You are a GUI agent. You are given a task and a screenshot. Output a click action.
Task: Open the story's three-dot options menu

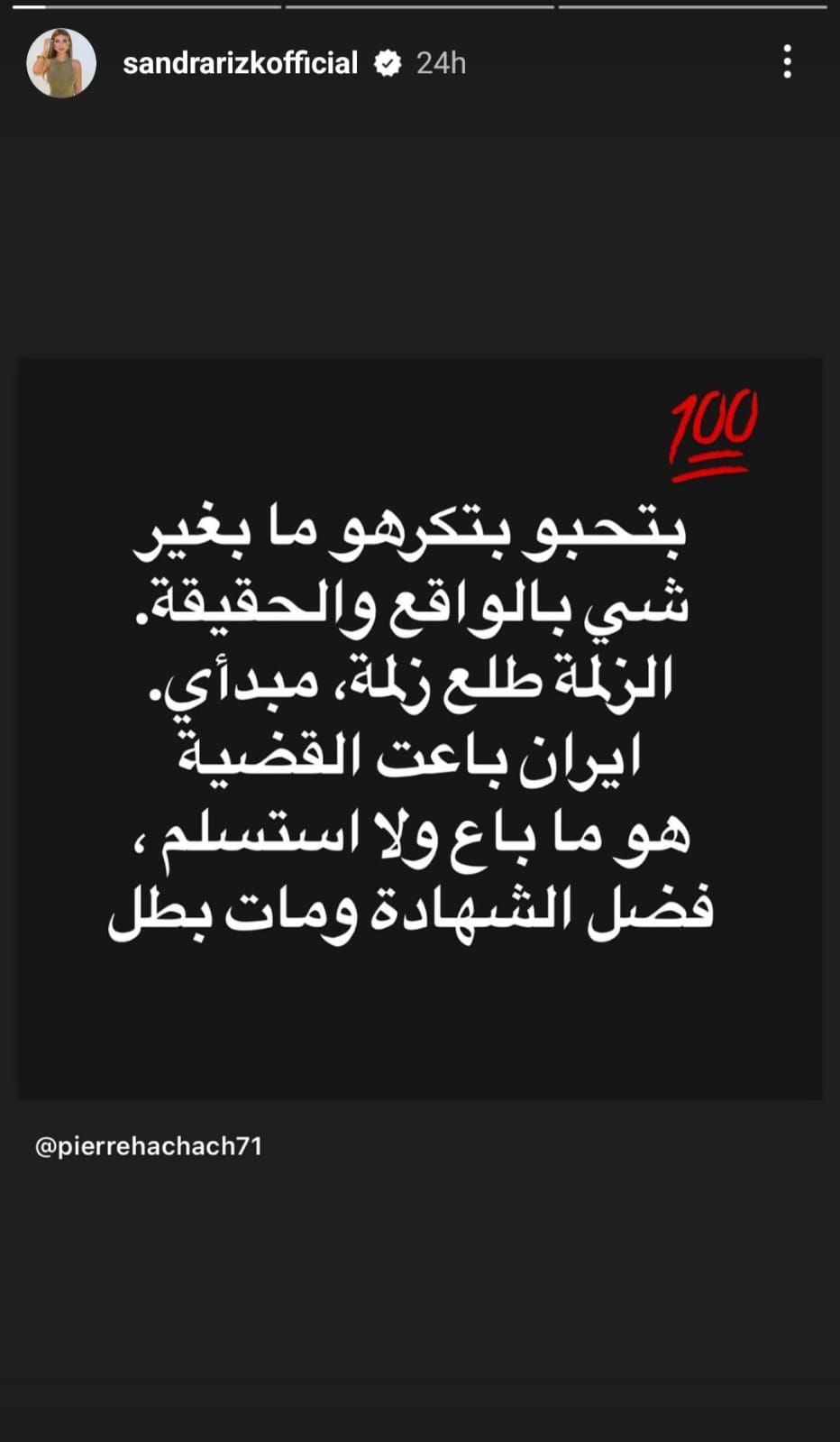pyautogui.click(x=787, y=62)
